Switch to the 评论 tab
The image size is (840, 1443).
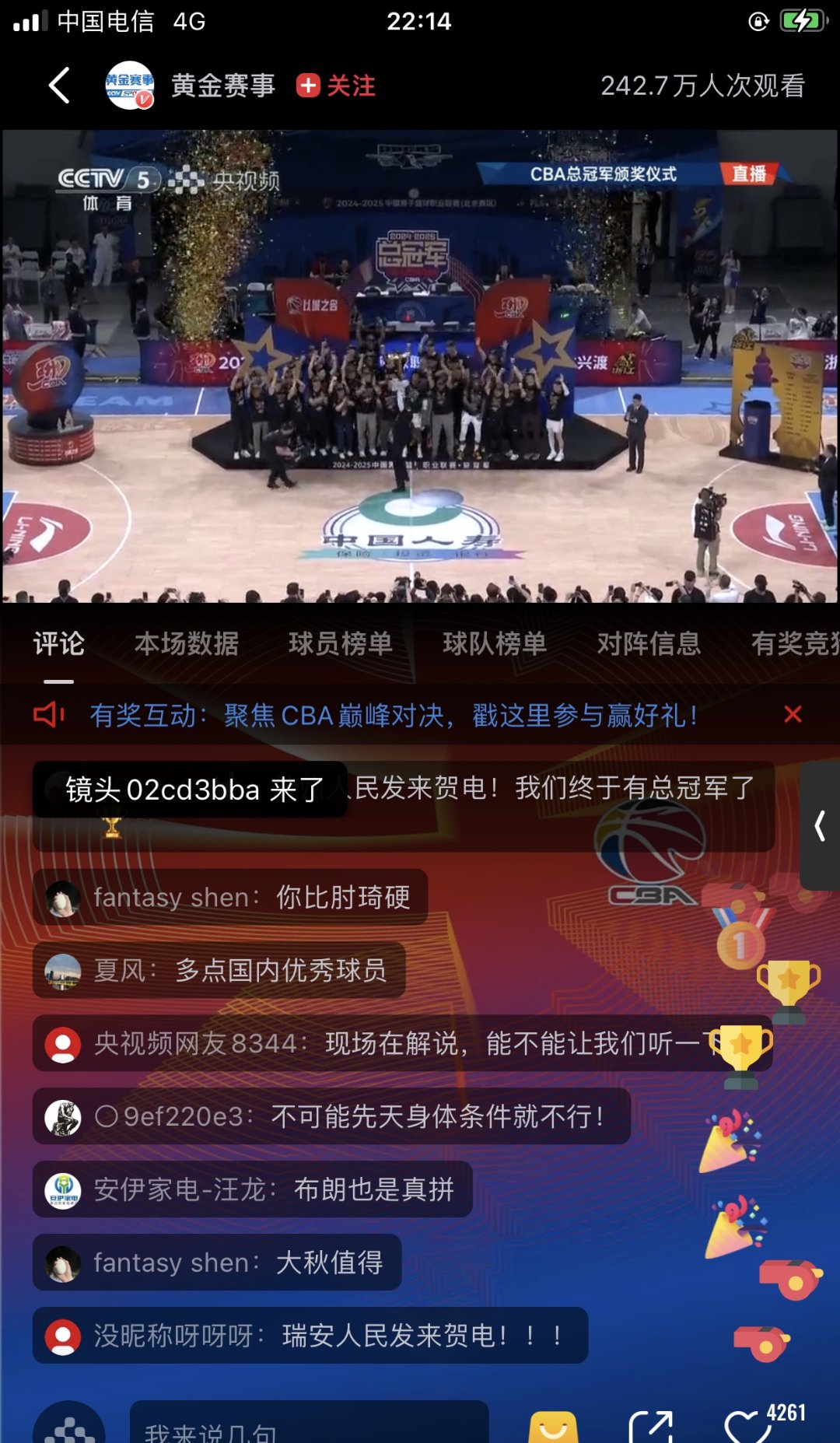coord(59,644)
